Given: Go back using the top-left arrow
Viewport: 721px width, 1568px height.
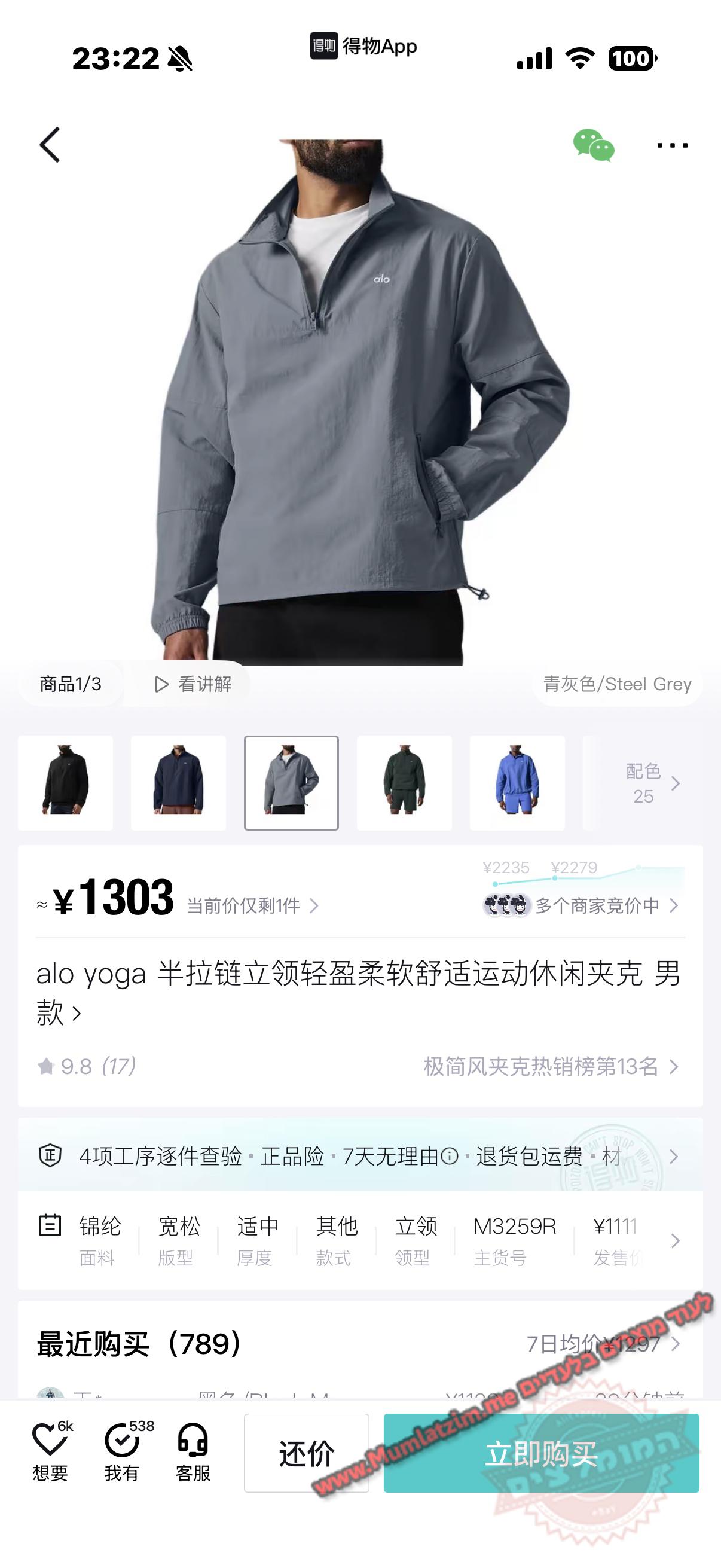Looking at the screenshot, I should click(50, 145).
